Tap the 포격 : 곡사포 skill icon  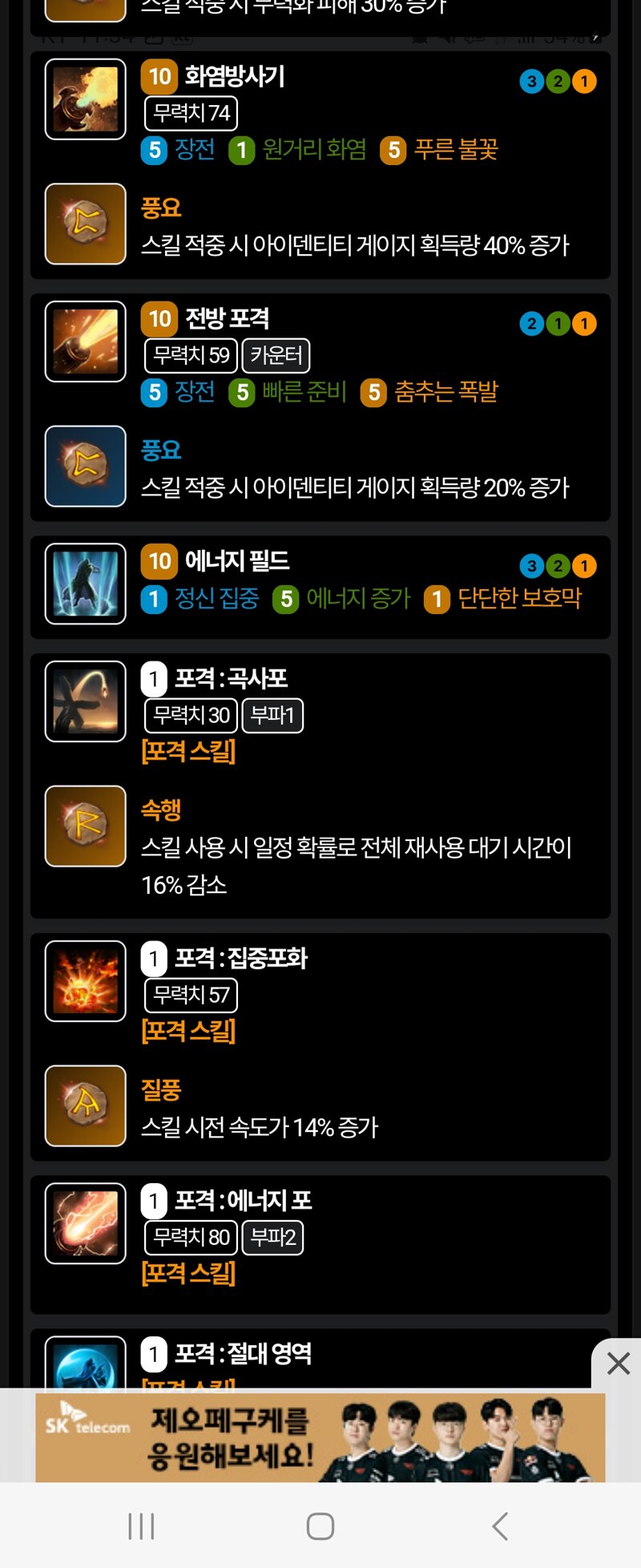click(x=85, y=701)
